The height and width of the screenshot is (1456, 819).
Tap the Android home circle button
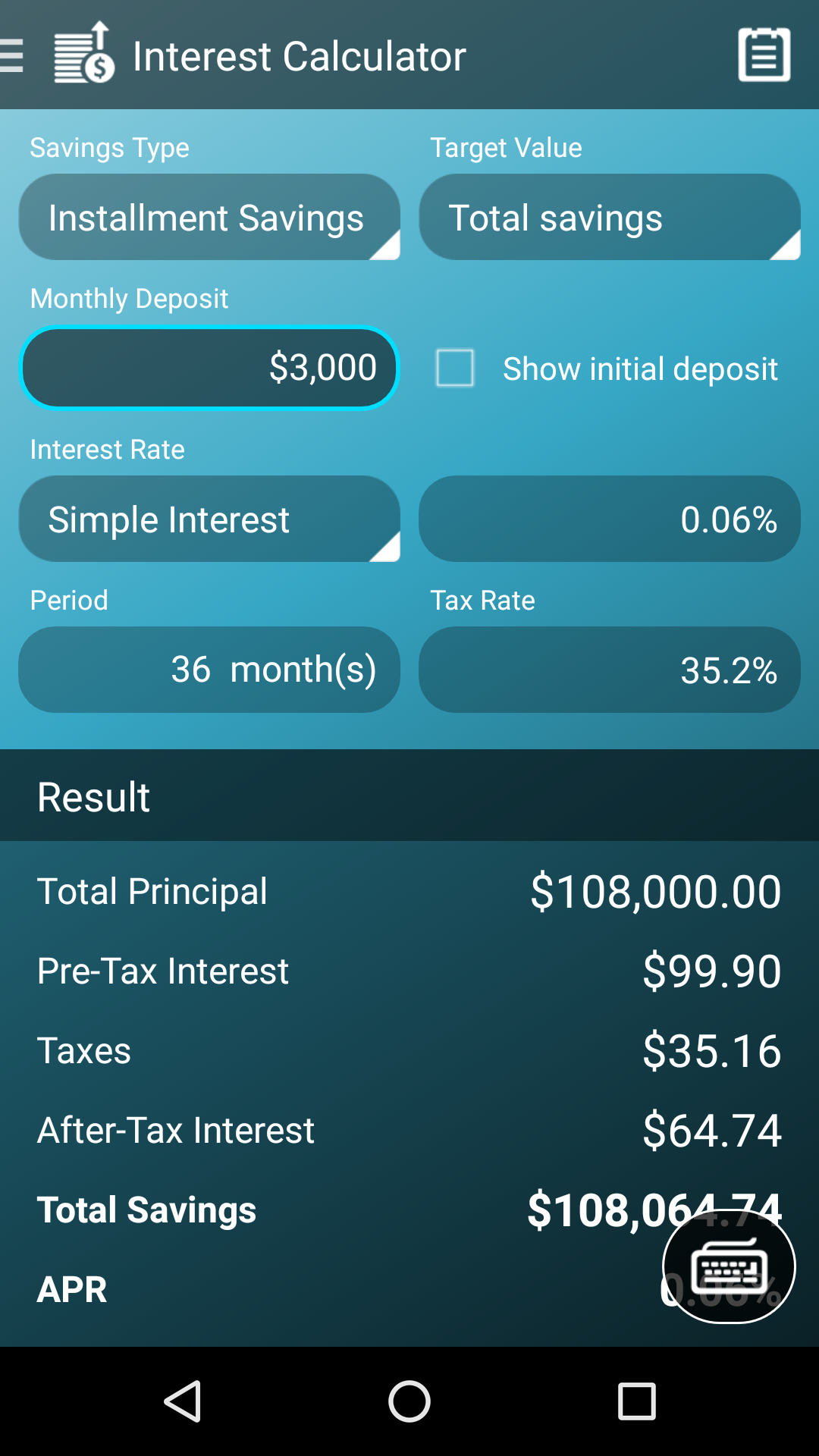409,1401
